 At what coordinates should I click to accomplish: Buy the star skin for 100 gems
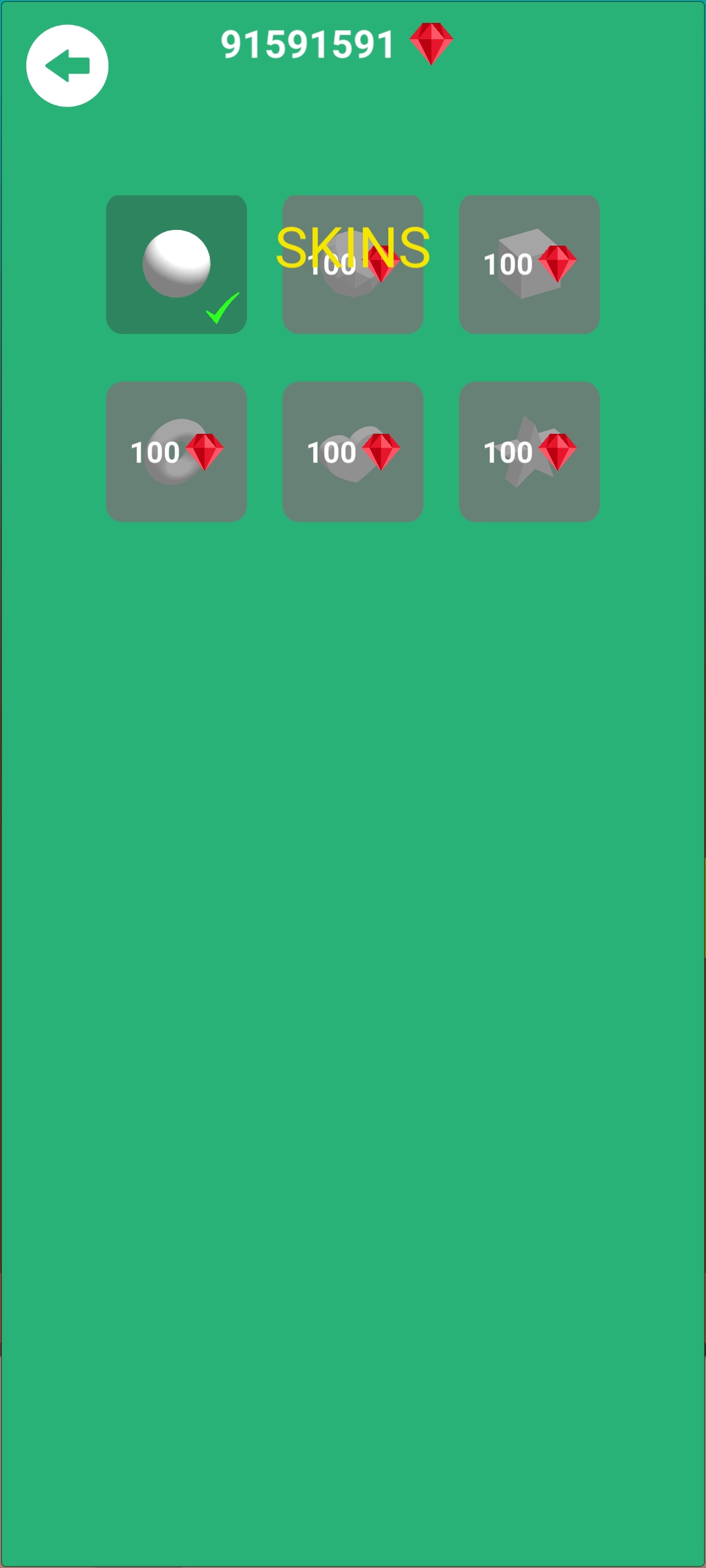click(x=529, y=452)
